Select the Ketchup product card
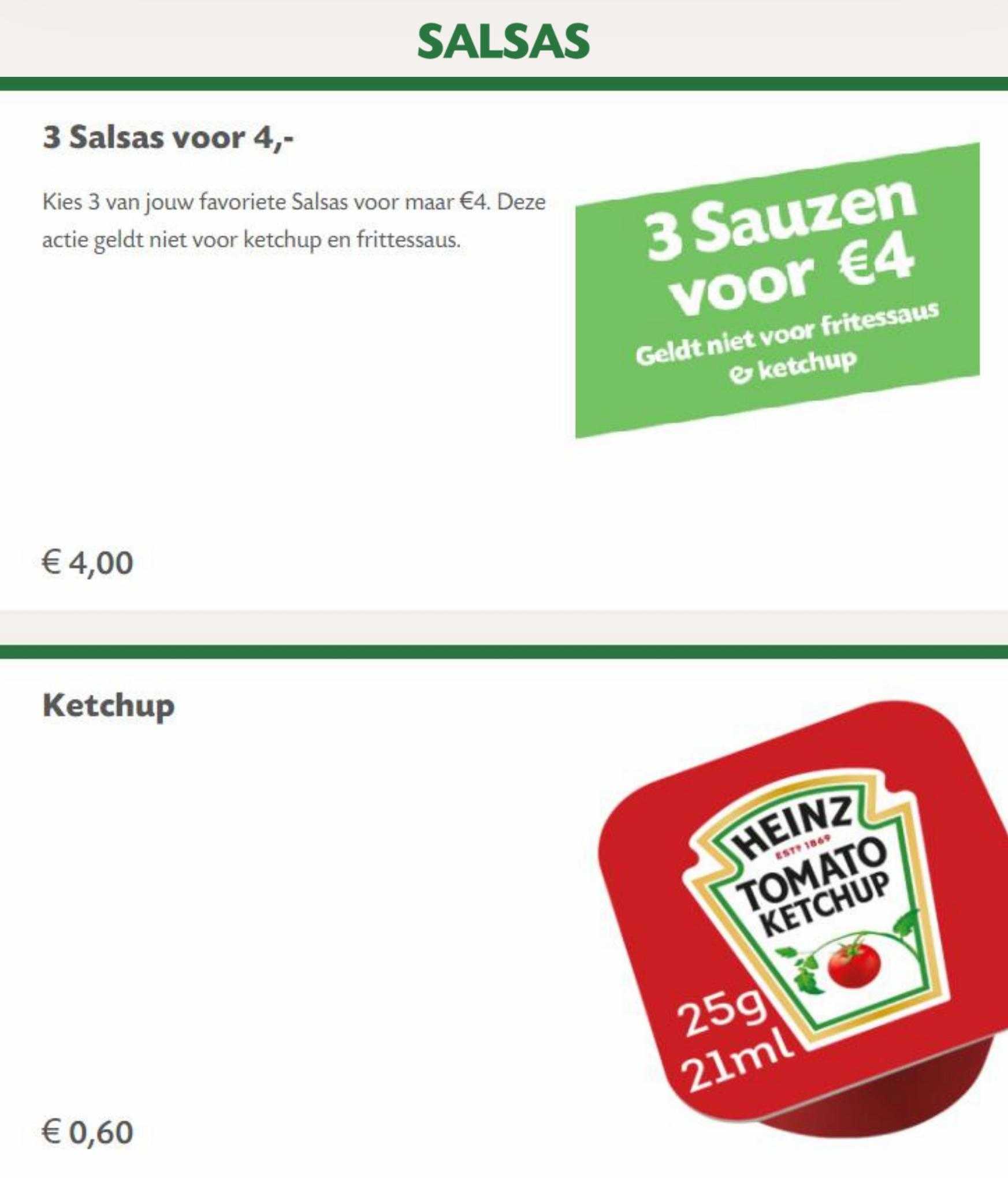Viewport: 1008px width, 1178px height. (x=109, y=706)
